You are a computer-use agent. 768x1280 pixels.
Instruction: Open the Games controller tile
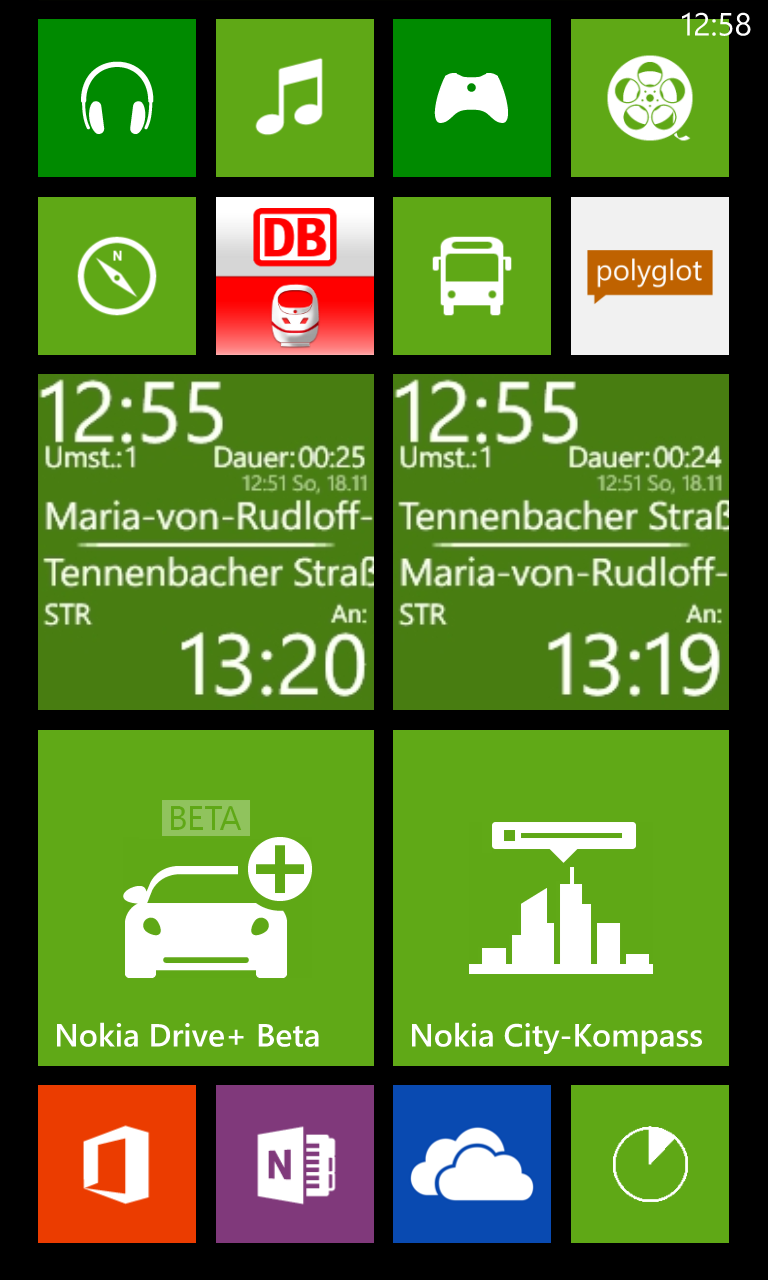472,98
